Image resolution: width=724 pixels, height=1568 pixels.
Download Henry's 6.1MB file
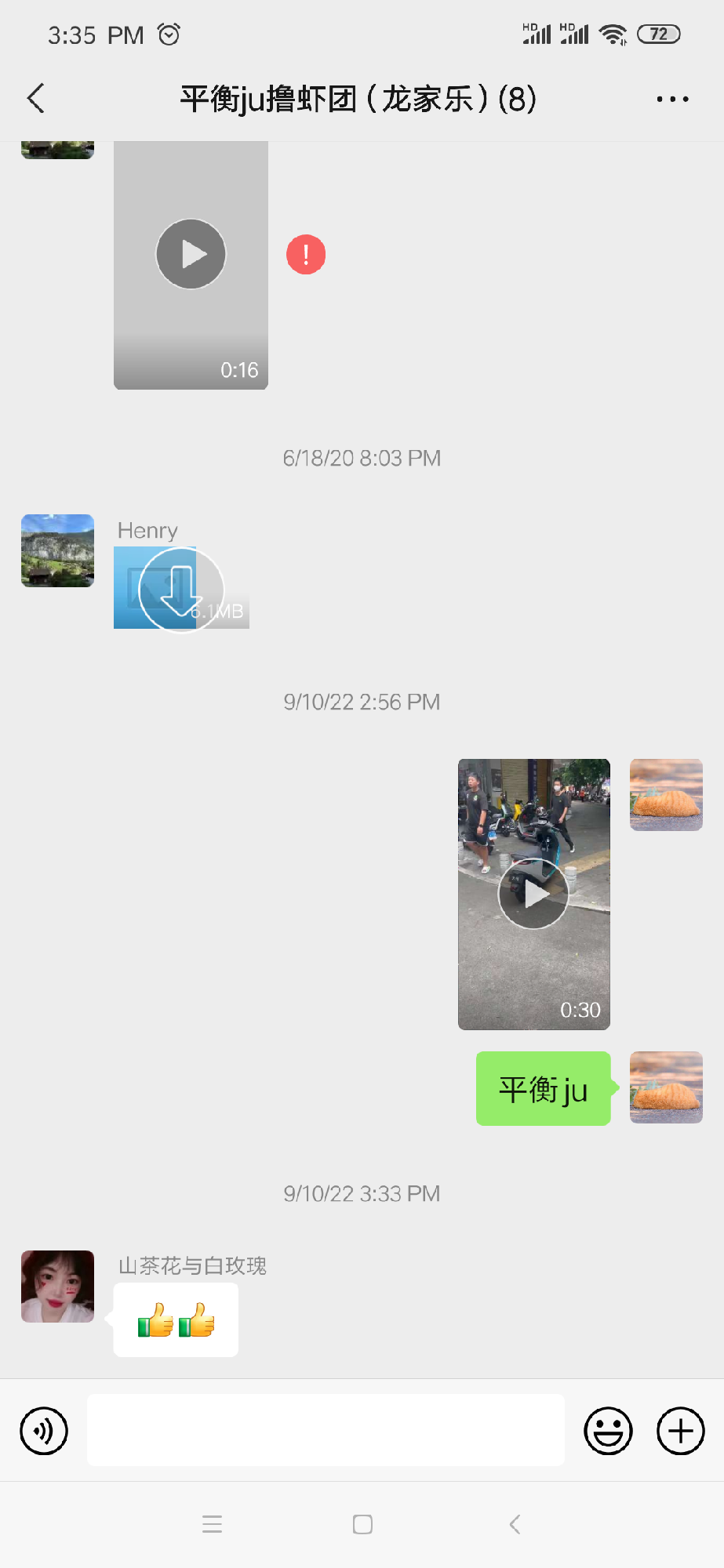pyautogui.click(x=181, y=590)
